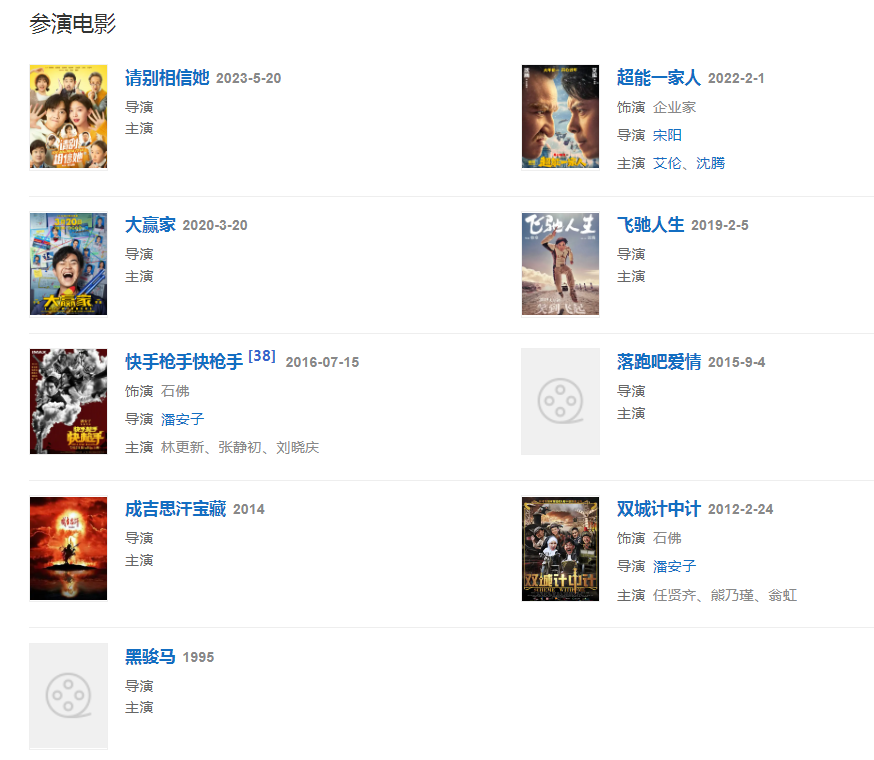
Task: Open the movie title 请别相信她
Action: click(167, 78)
